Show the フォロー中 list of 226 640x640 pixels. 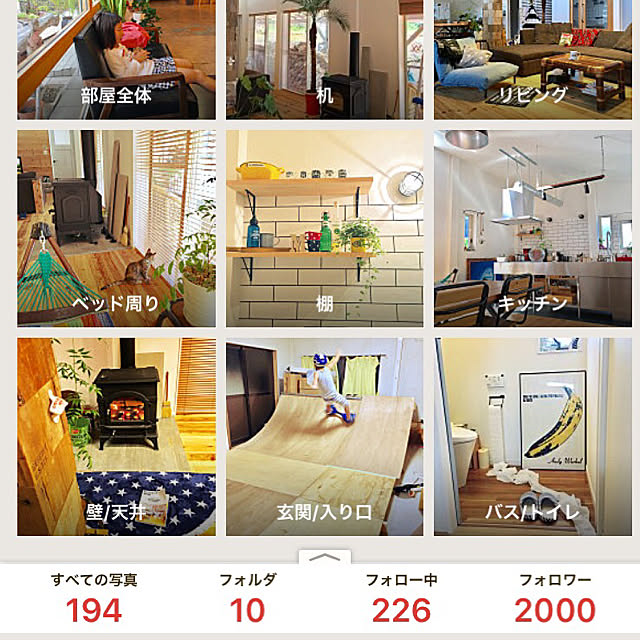click(x=401, y=599)
